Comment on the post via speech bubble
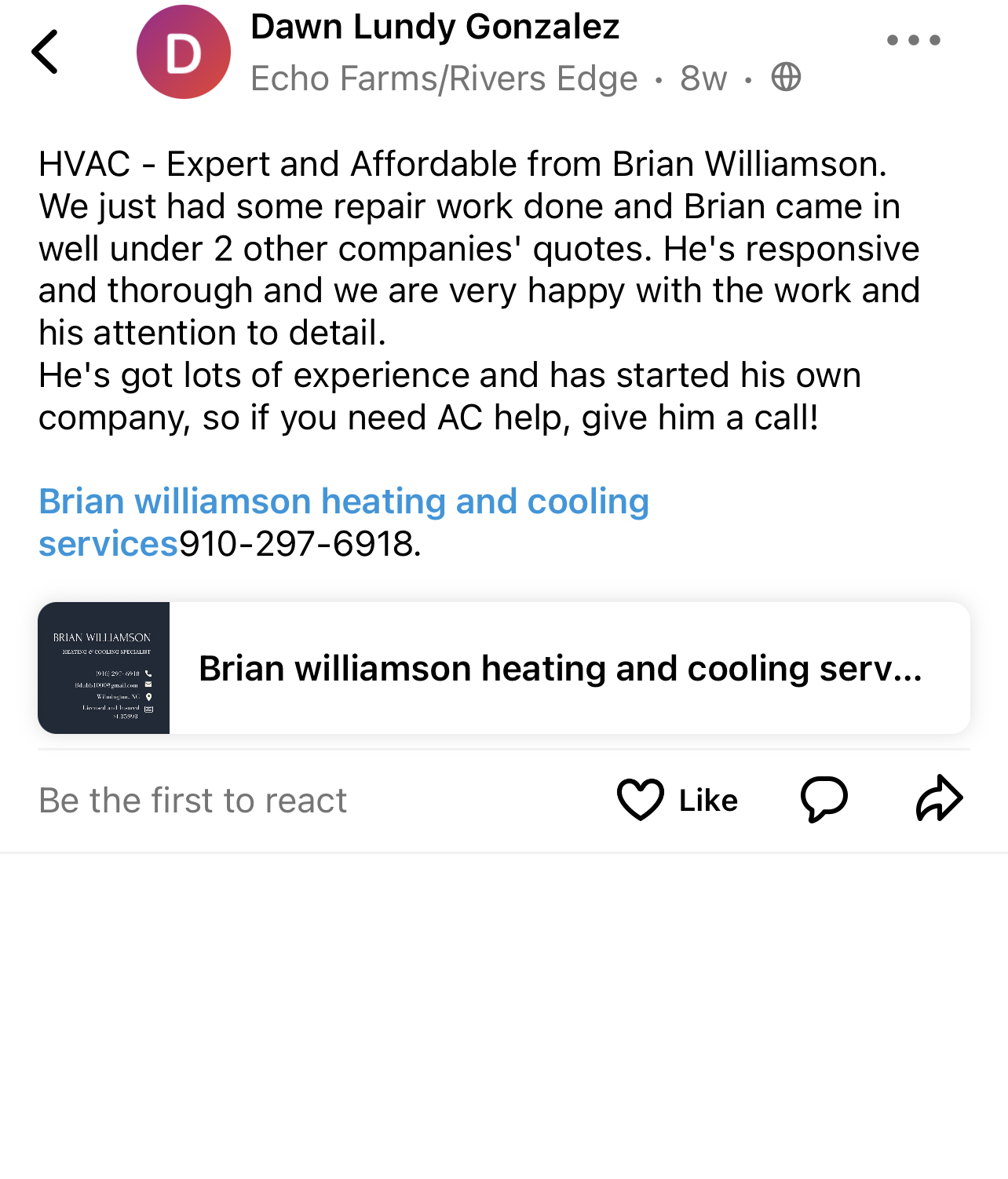 (824, 799)
